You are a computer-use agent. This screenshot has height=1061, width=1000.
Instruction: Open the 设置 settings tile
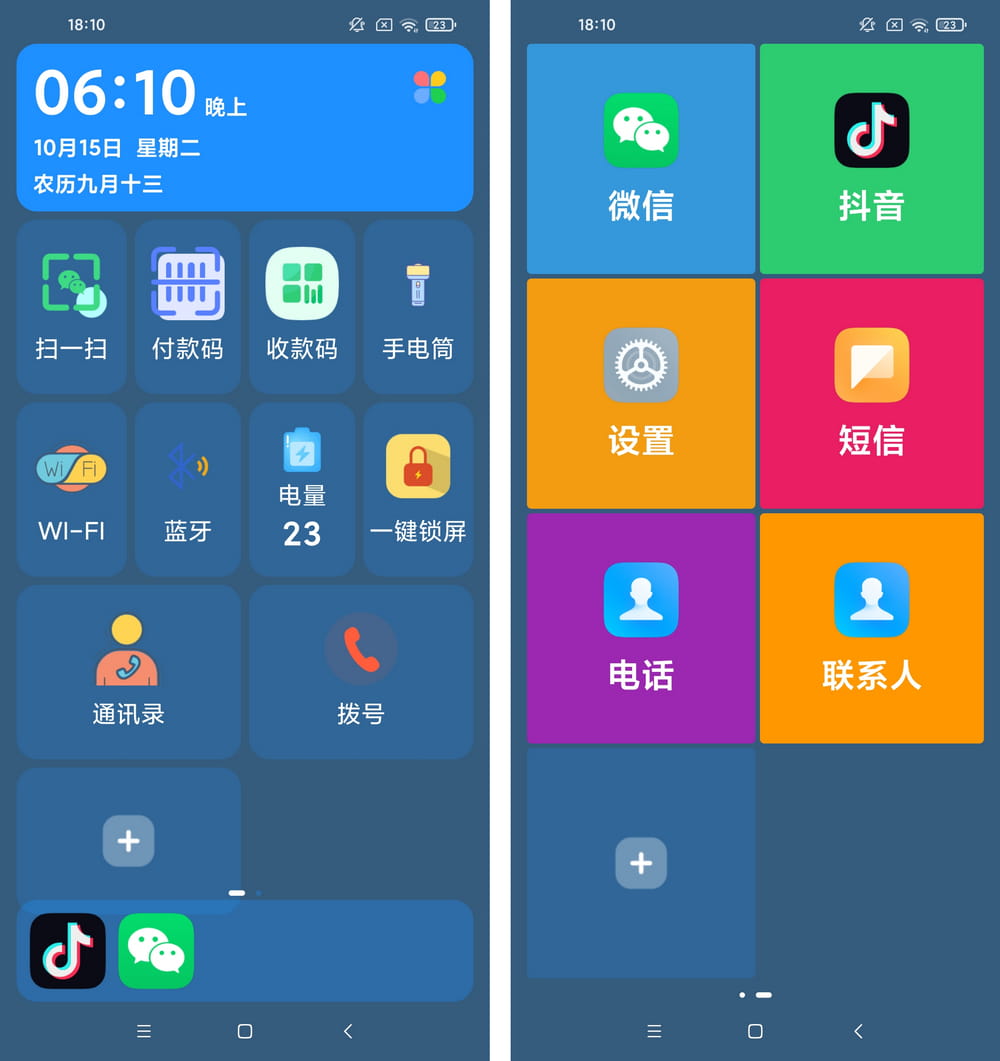[640, 393]
